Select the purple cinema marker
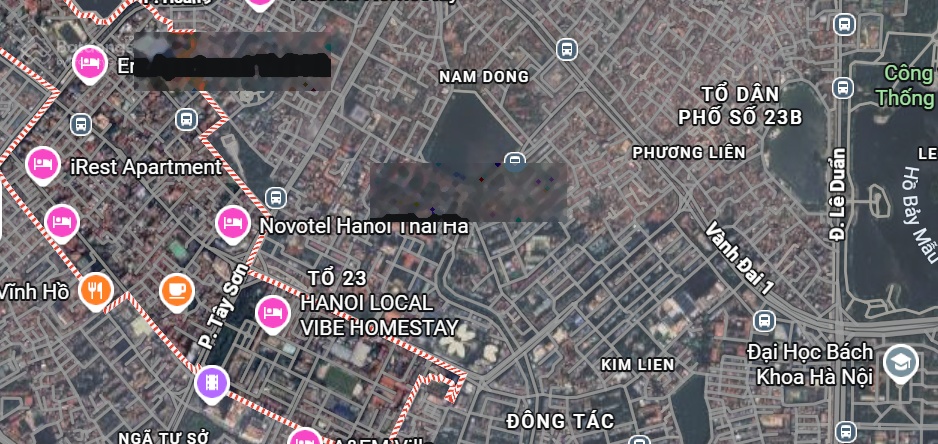The image size is (938, 444). coord(211,382)
